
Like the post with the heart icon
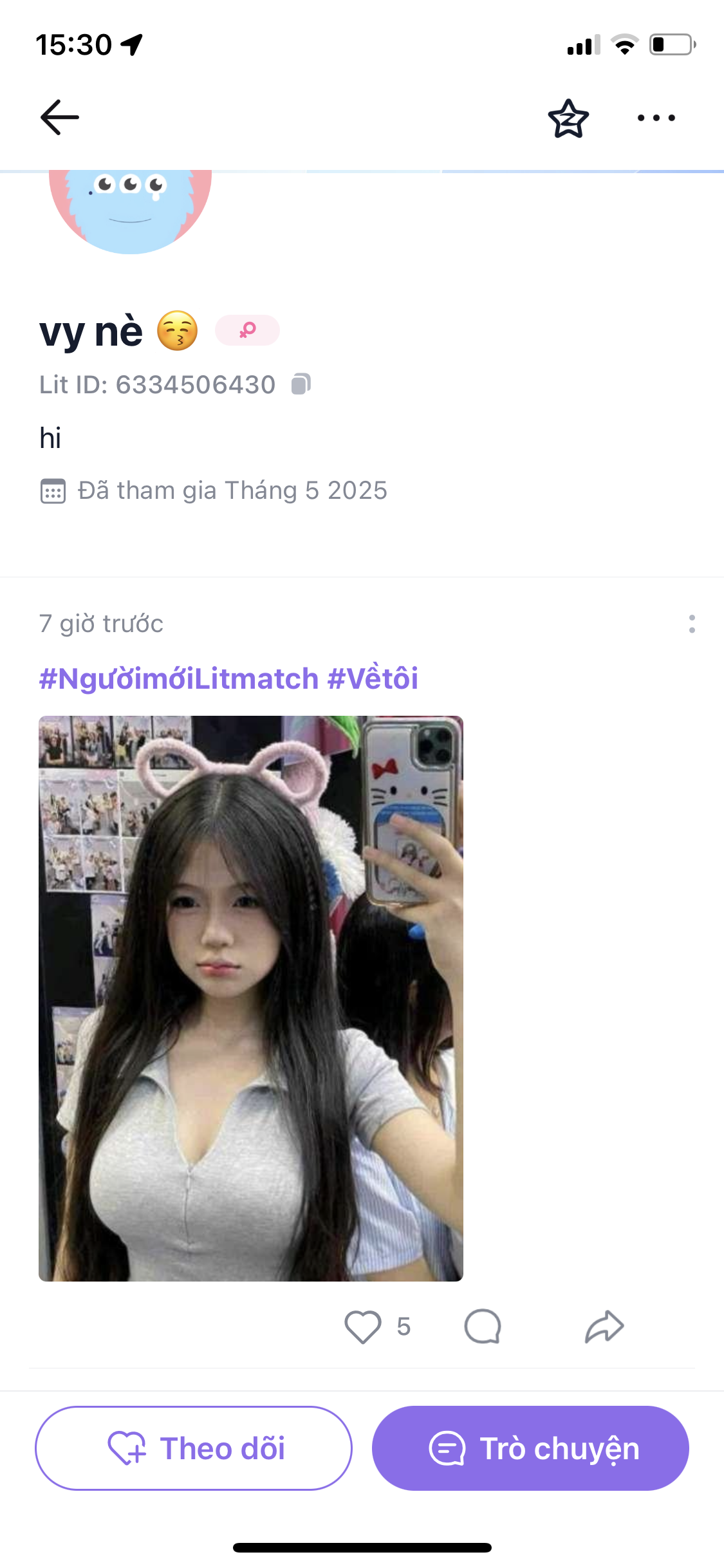(363, 1327)
